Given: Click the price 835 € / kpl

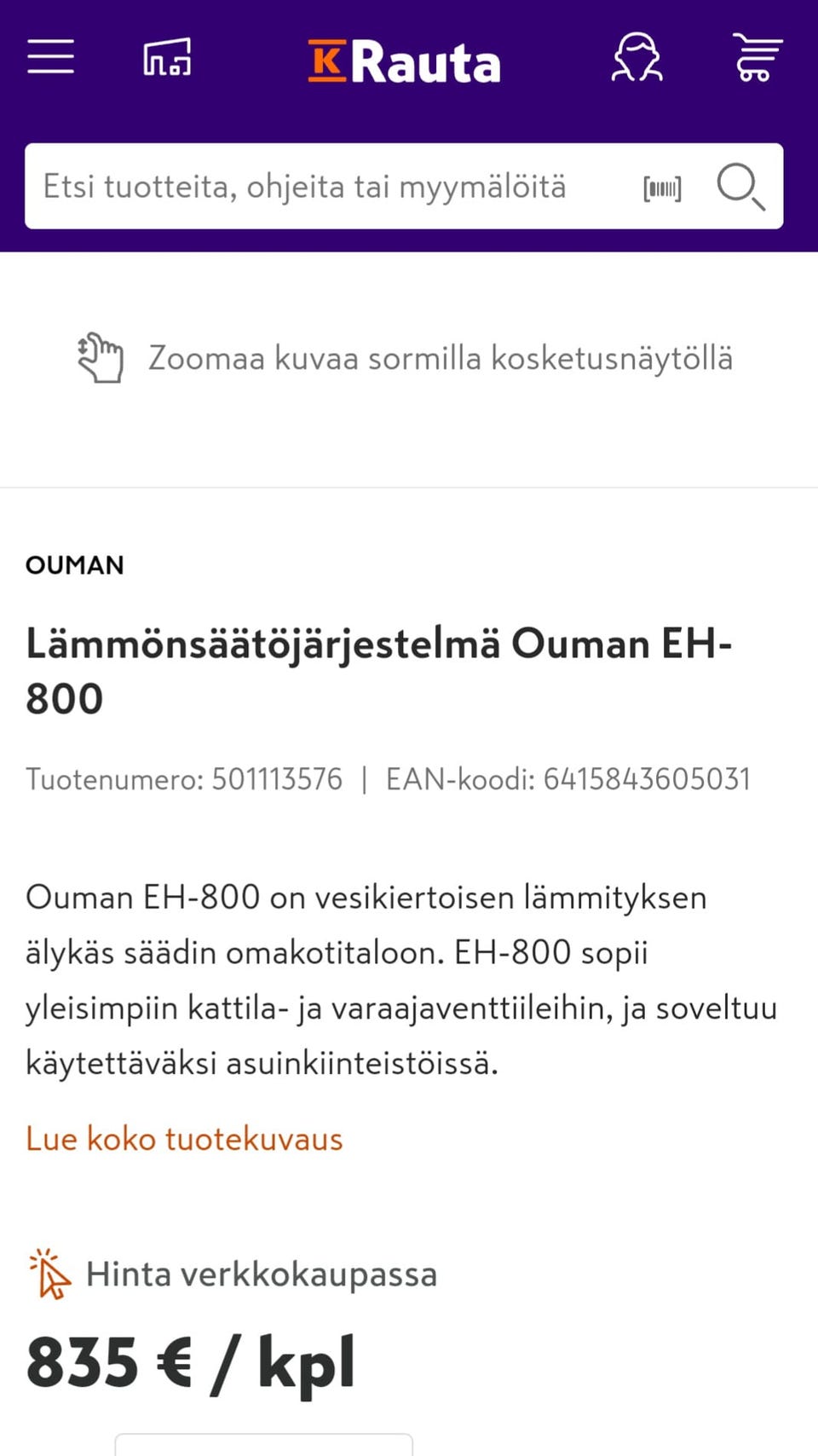Looking at the screenshot, I should pyautogui.click(x=189, y=1361).
